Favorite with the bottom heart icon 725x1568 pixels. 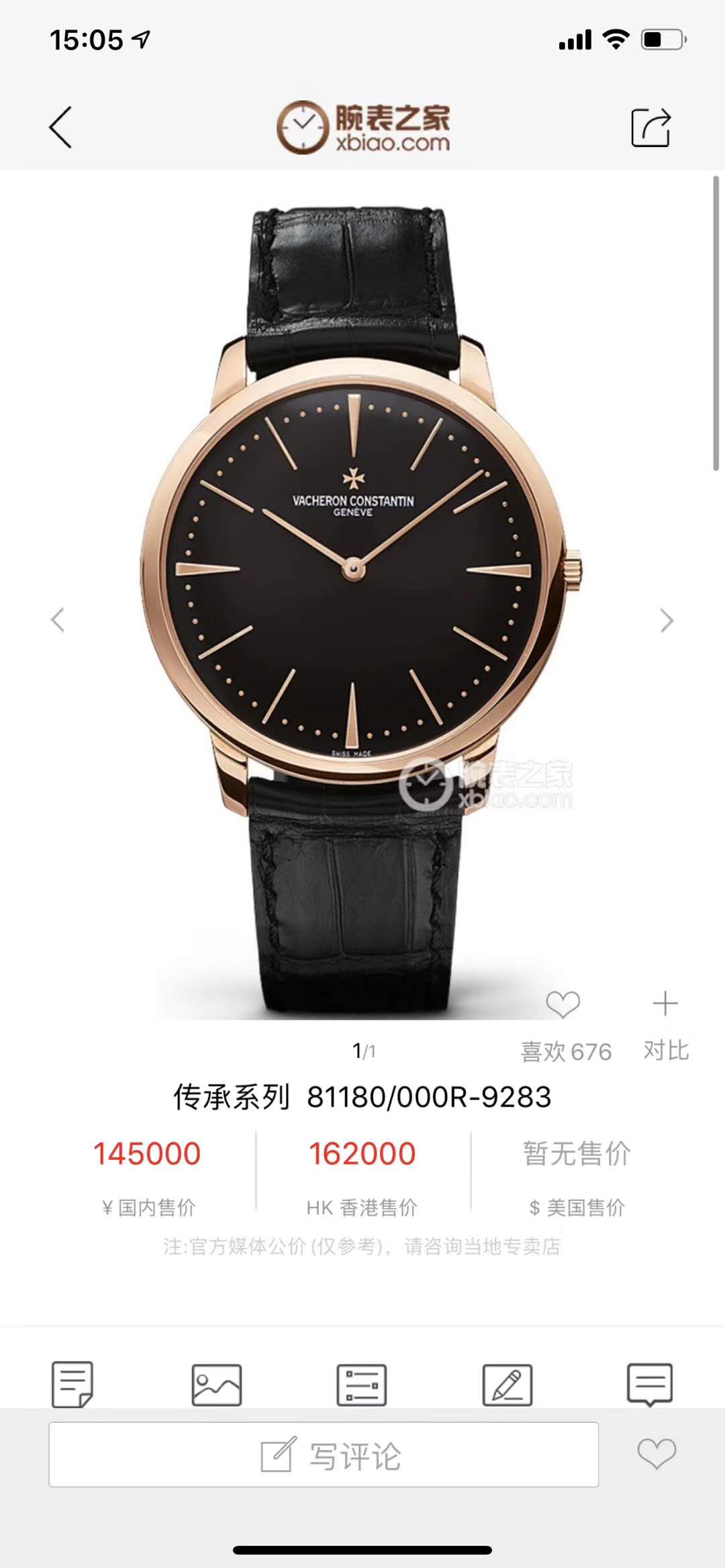[x=657, y=1454]
